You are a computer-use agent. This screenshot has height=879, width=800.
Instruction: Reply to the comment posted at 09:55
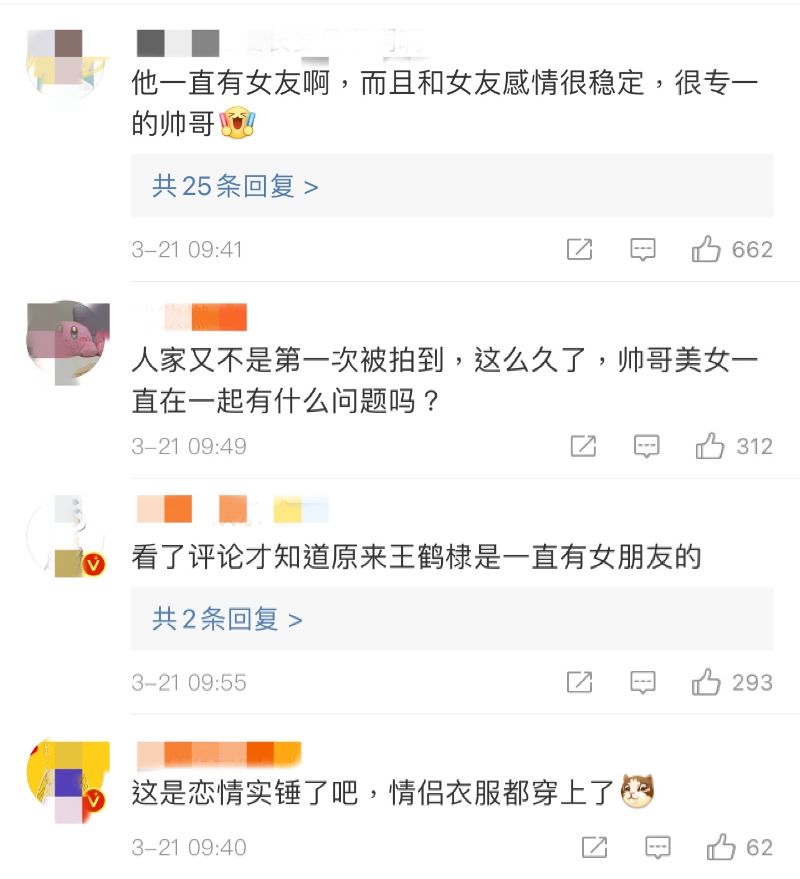tap(642, 682)
